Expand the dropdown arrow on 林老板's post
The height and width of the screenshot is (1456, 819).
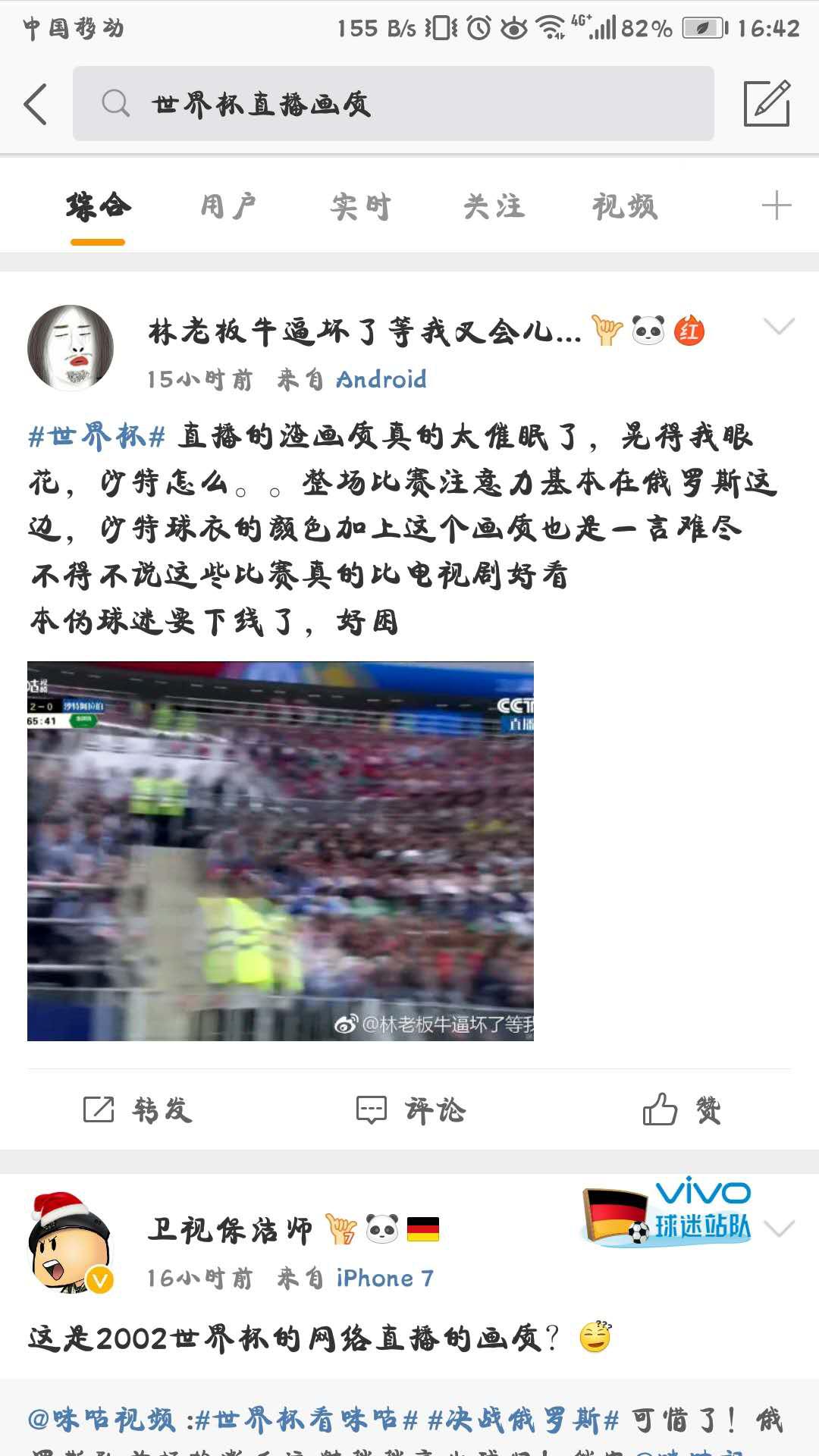(779, 327)
